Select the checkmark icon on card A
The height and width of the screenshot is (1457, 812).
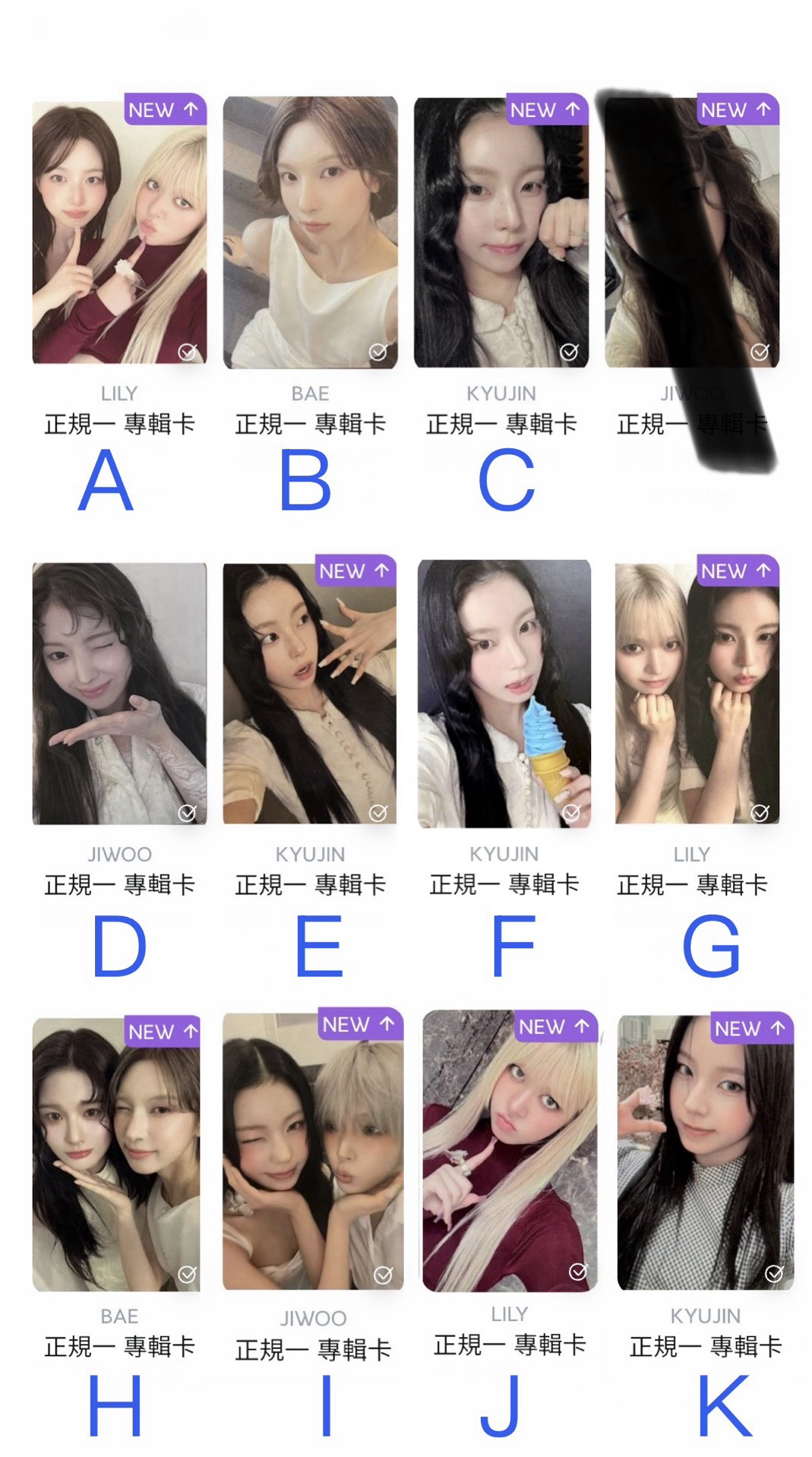186,350
